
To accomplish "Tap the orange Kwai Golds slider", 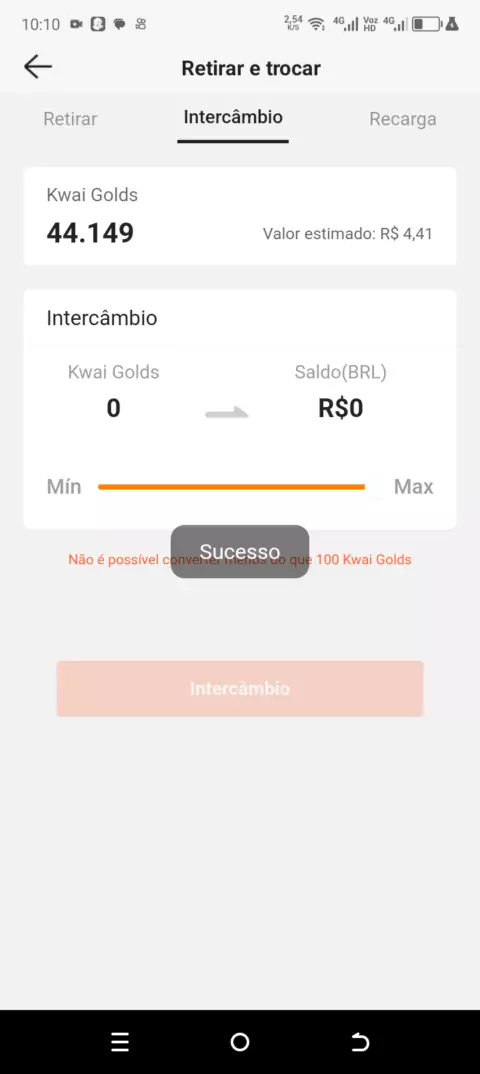I will coord(231,487).
